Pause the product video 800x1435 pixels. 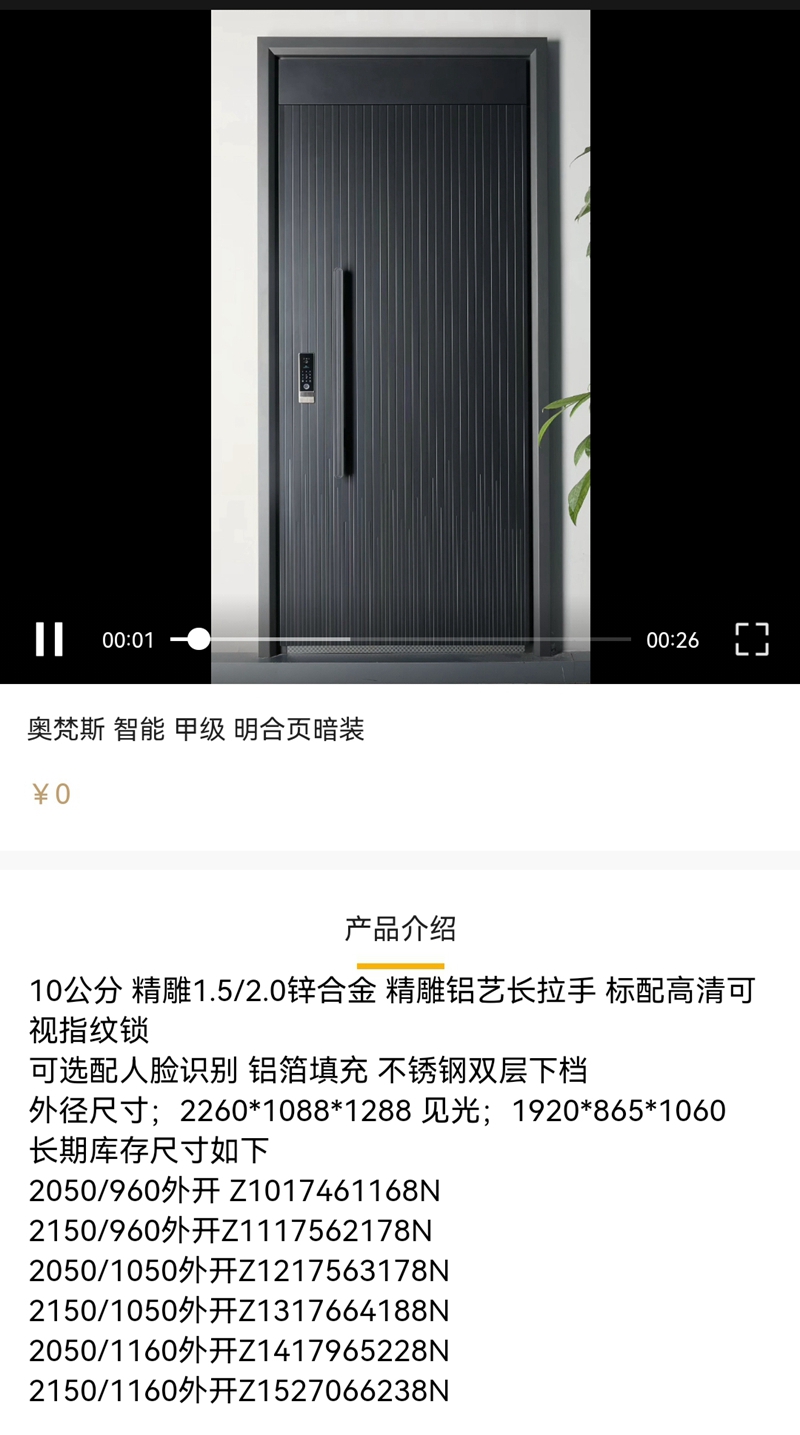49,639
